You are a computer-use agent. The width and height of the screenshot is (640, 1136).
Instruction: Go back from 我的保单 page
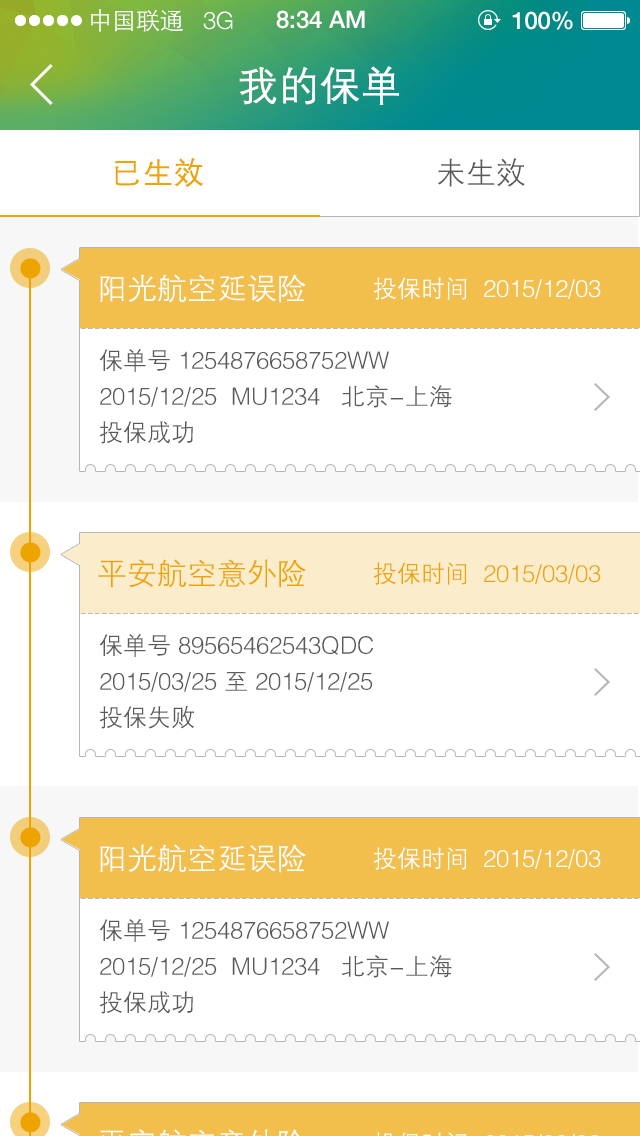(41, 85)
